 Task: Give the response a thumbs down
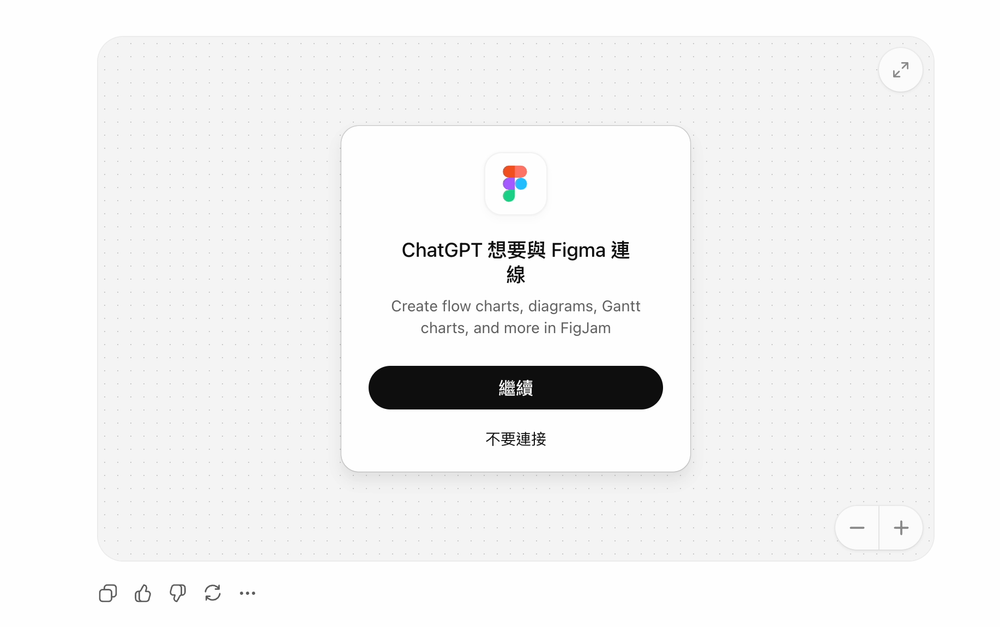coord(177,593)
